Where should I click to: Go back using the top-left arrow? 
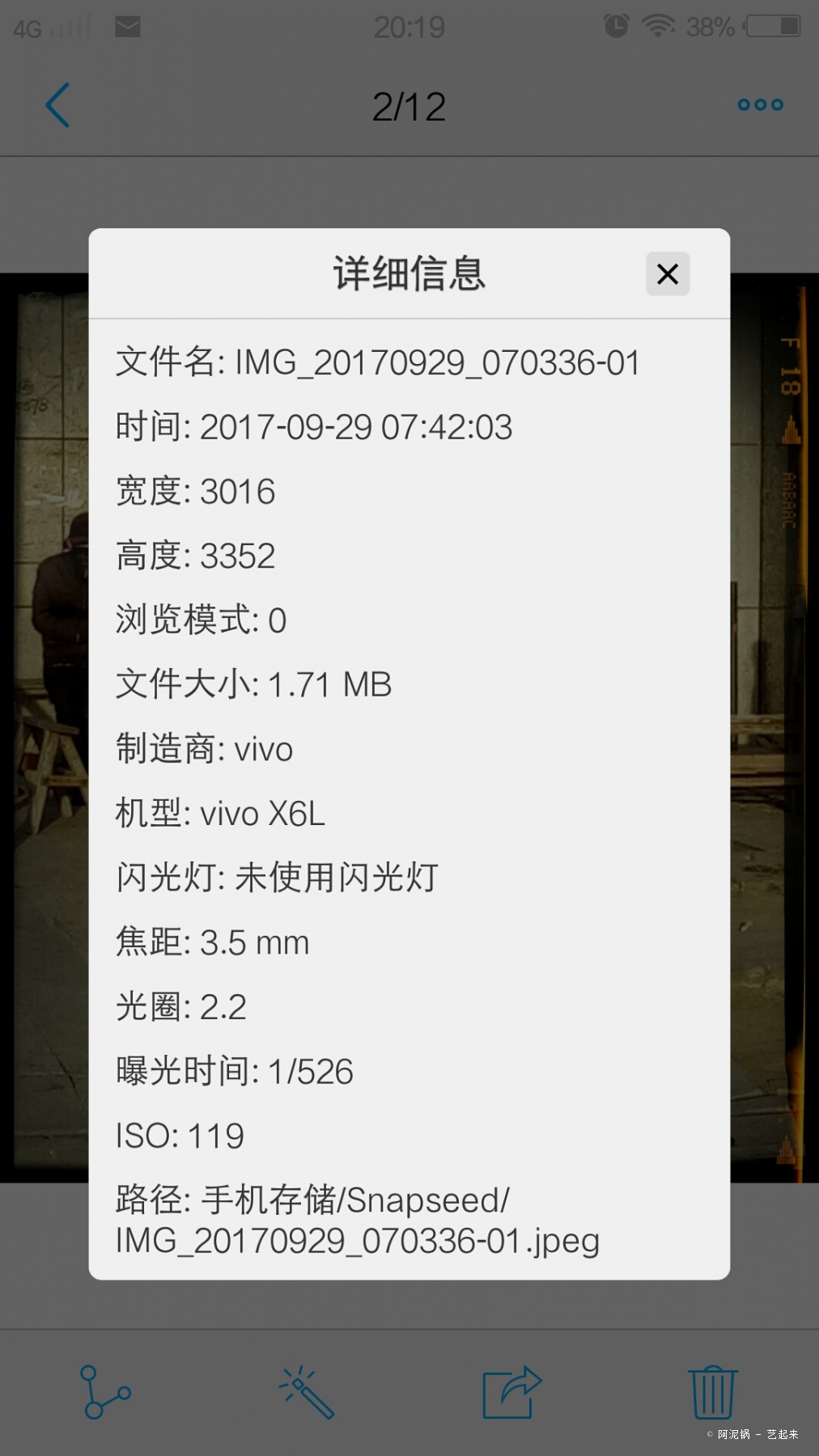(x=57, y=105)
